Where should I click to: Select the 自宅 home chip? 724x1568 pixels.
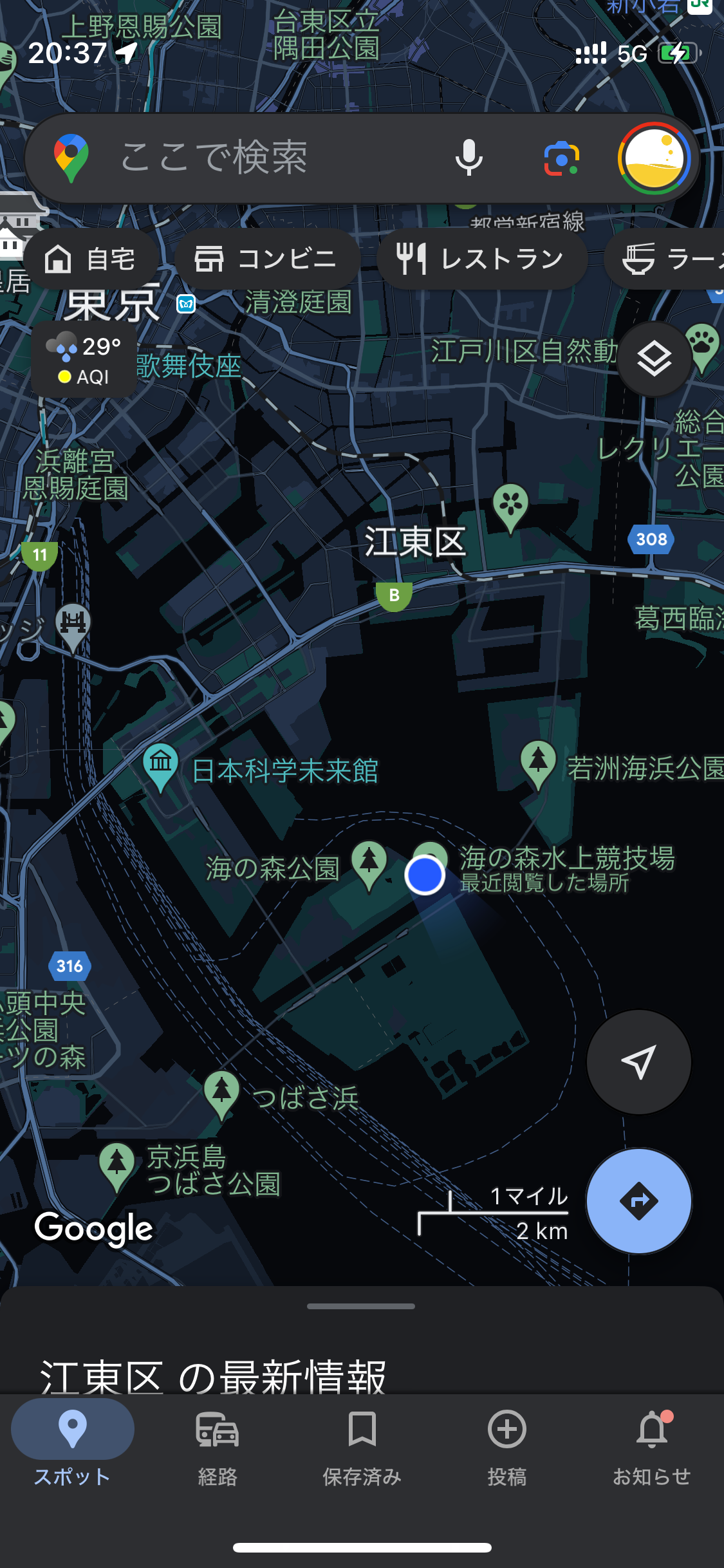[90, 259]
